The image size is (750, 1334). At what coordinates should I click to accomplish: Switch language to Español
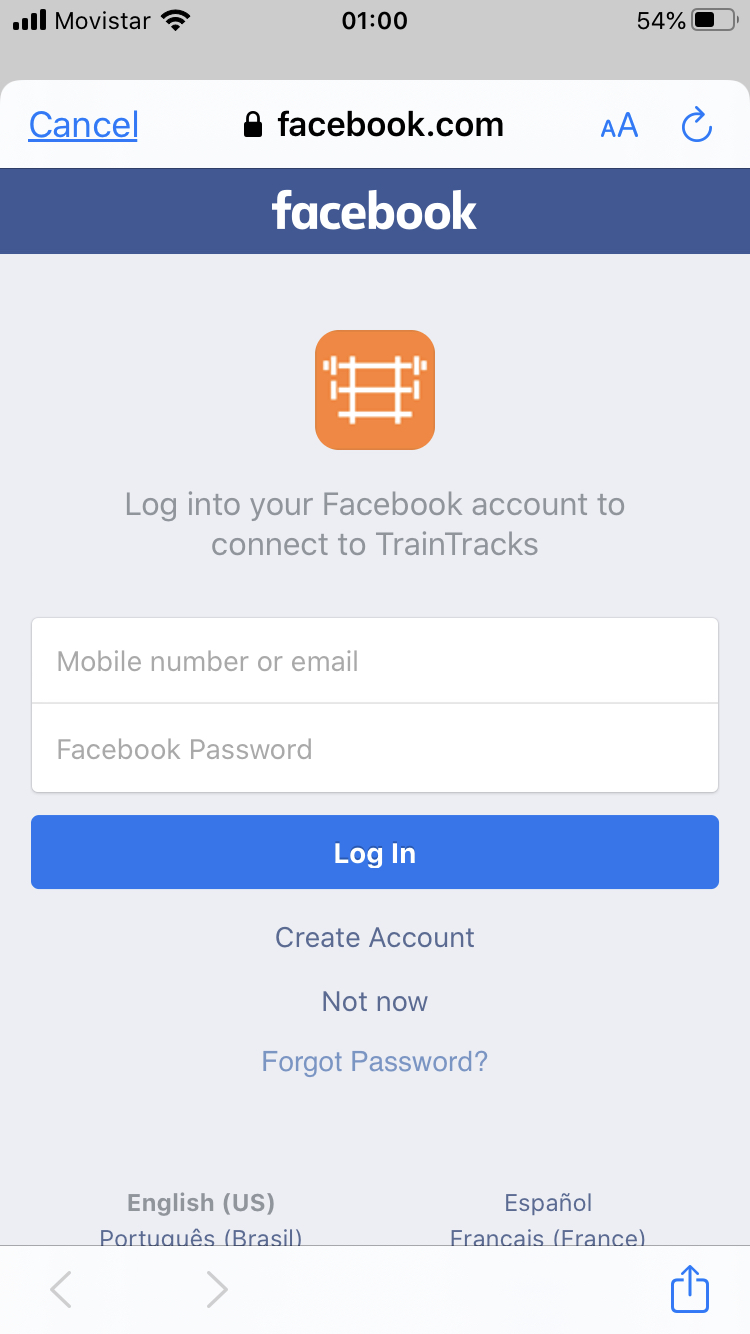[x=548, y=1203]
